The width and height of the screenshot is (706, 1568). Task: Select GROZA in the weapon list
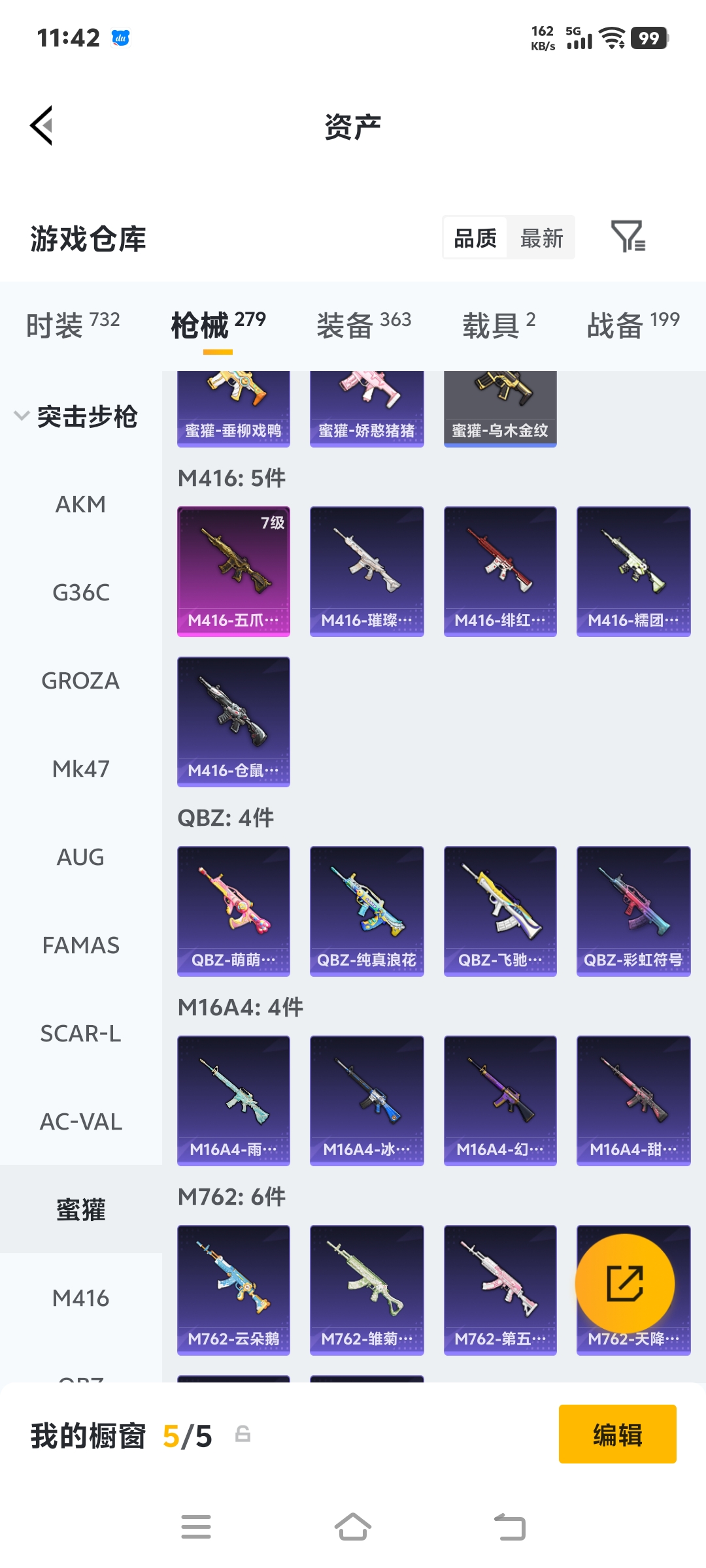click(80, 681)
